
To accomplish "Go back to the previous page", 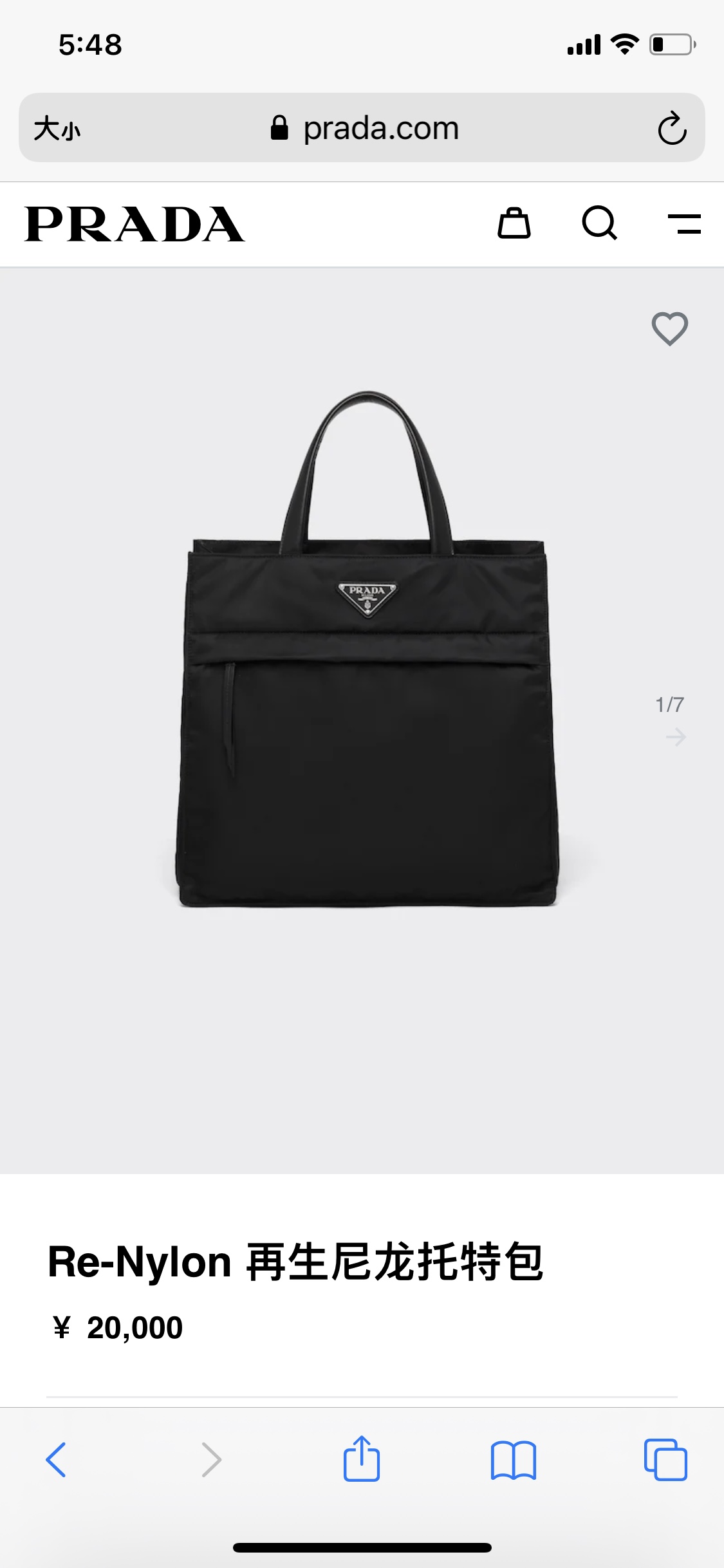I will click(x=56, y=1459).
